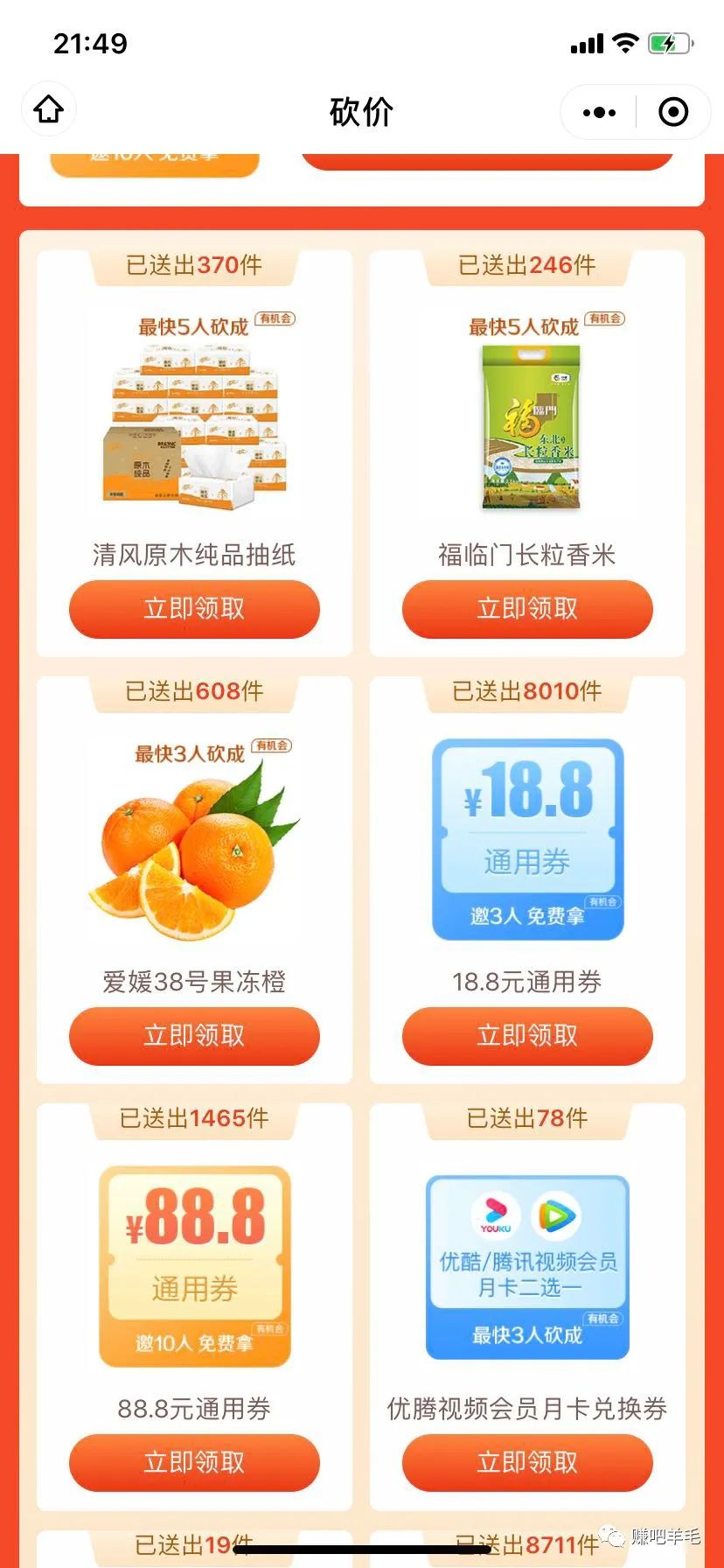Viewport: 724px width, 1568px height.
Task: Claim the 福临门长粒香米 rice offer
Action: (x=527, y=609)
